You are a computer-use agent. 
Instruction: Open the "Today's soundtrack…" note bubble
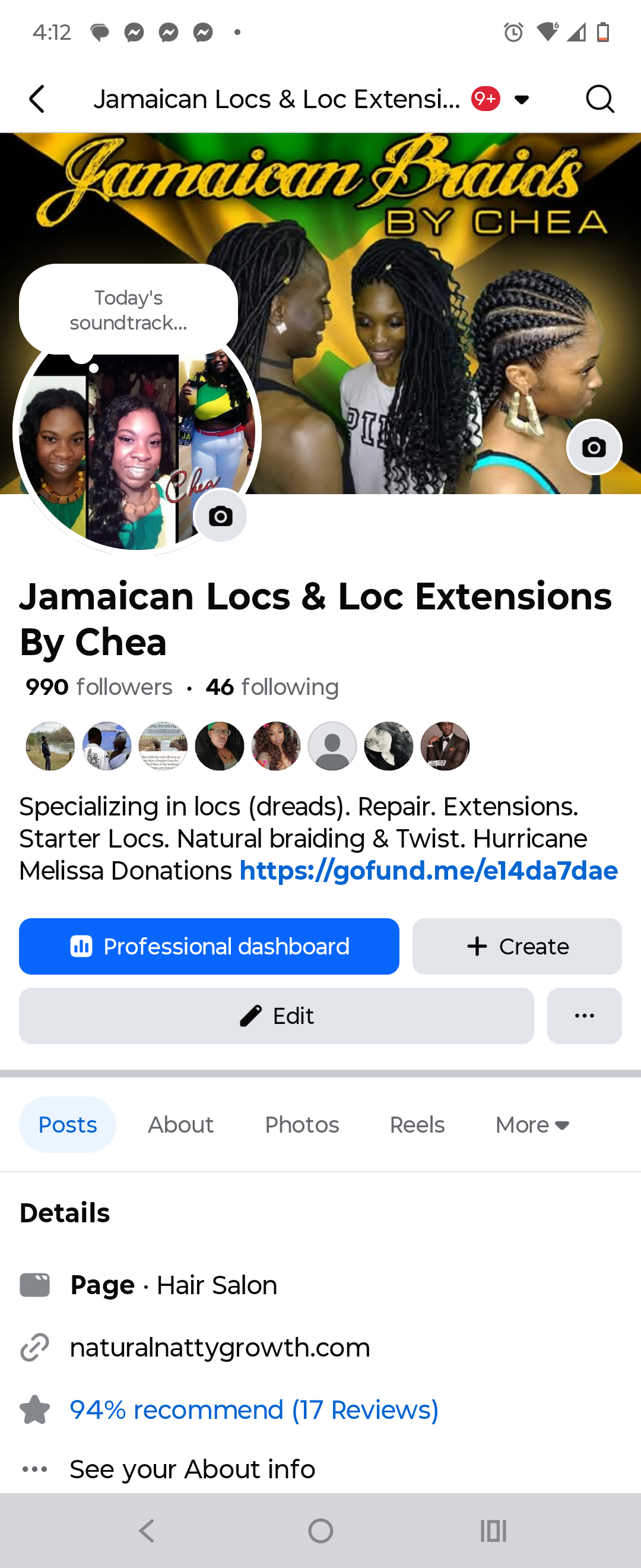pos(128,310)
